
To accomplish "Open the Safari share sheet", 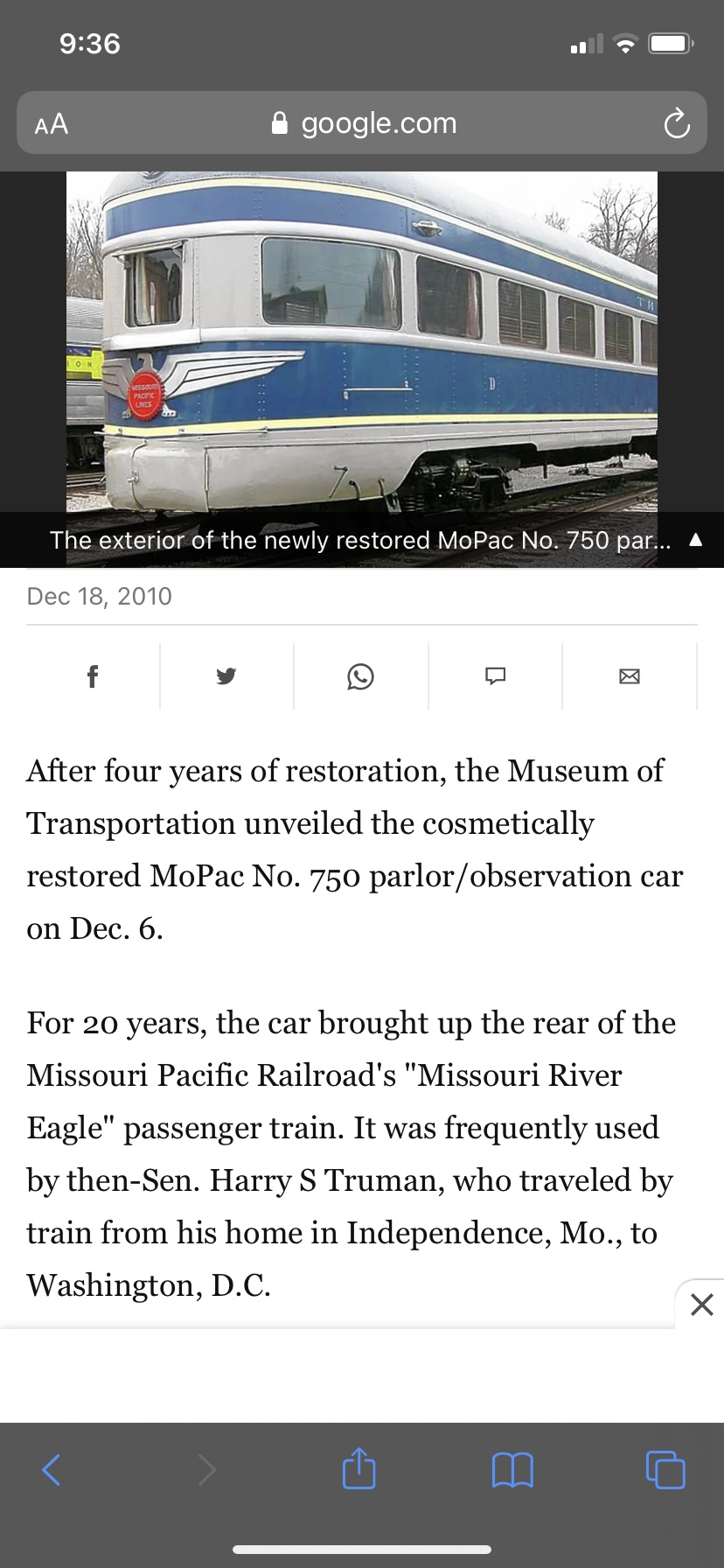I will [x=359, y=1469].
